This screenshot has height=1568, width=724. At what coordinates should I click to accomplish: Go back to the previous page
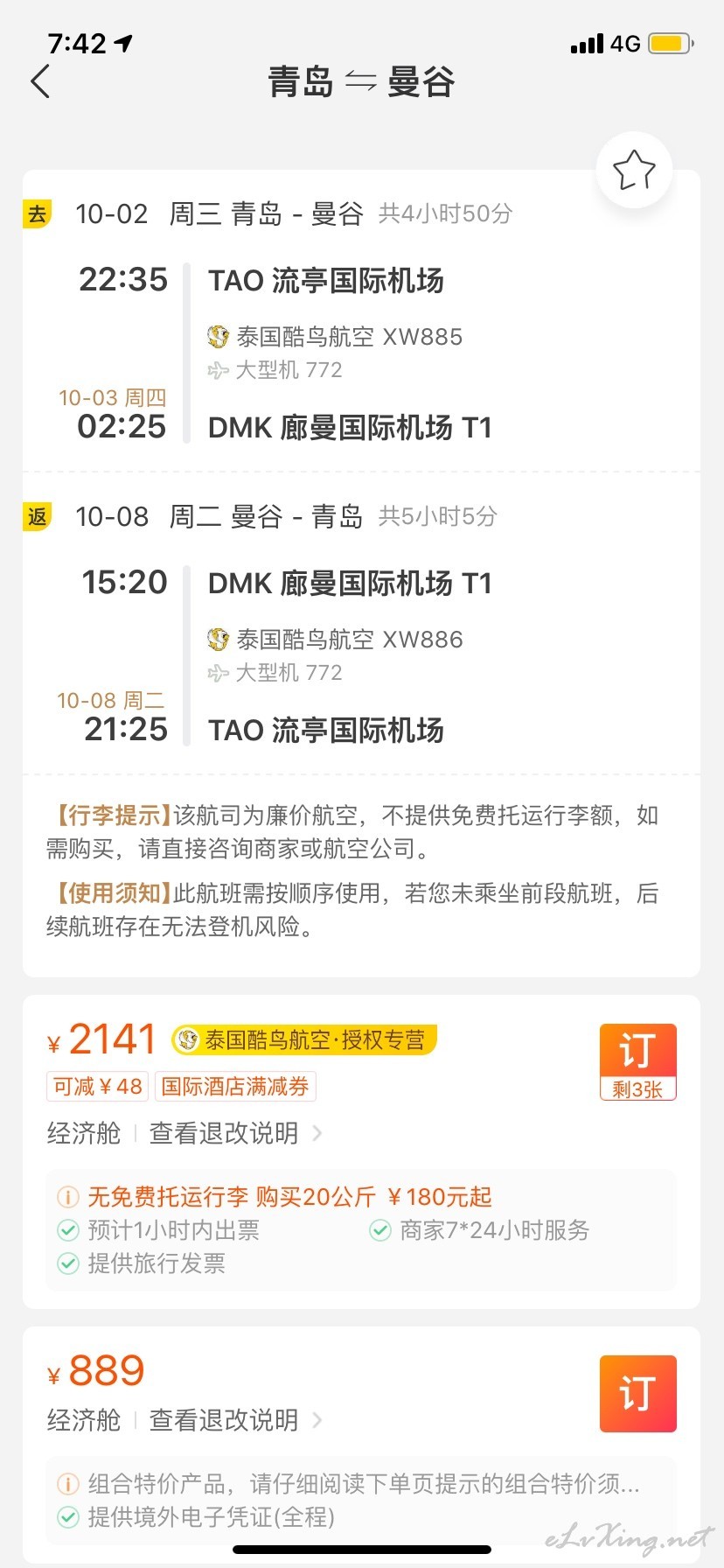tap(40, 81)
